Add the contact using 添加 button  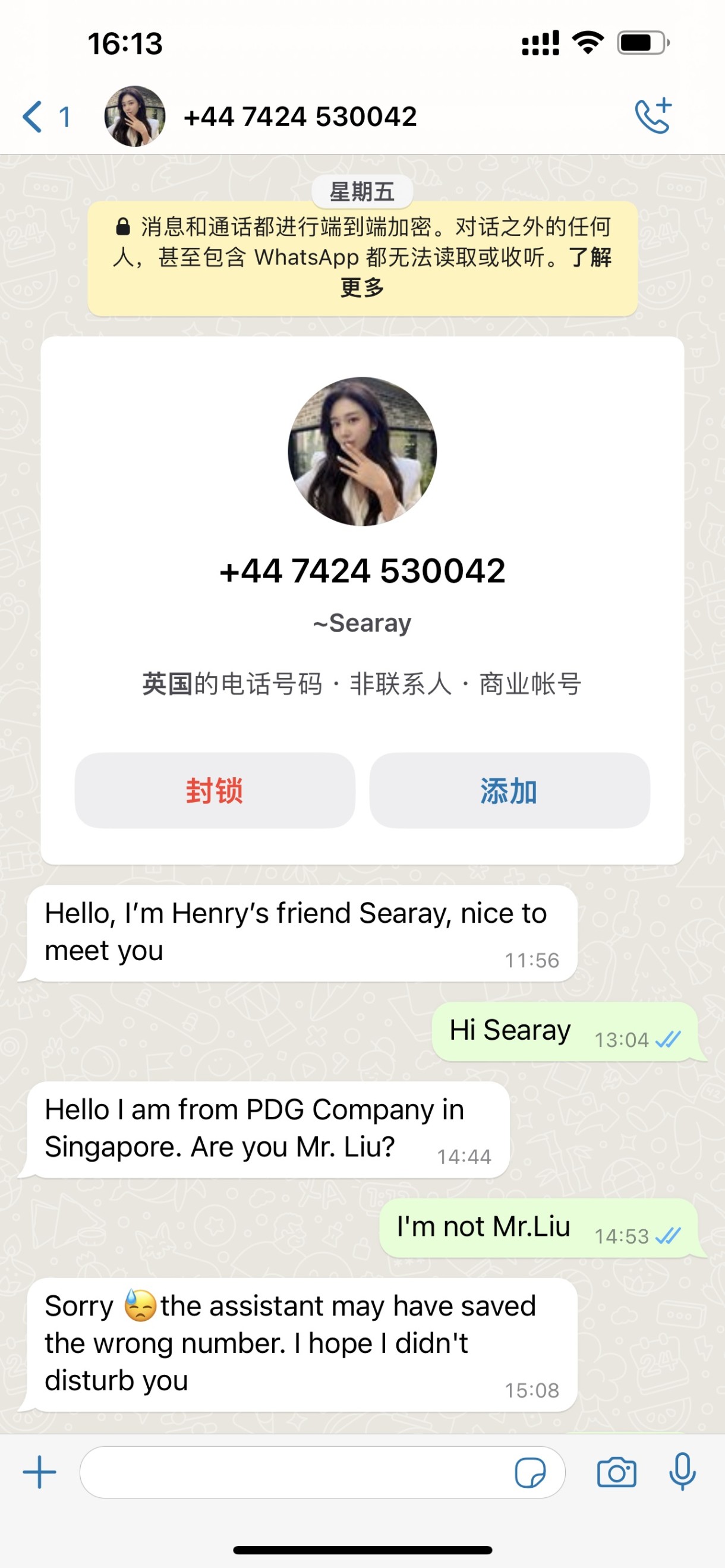tap(509, 790)
